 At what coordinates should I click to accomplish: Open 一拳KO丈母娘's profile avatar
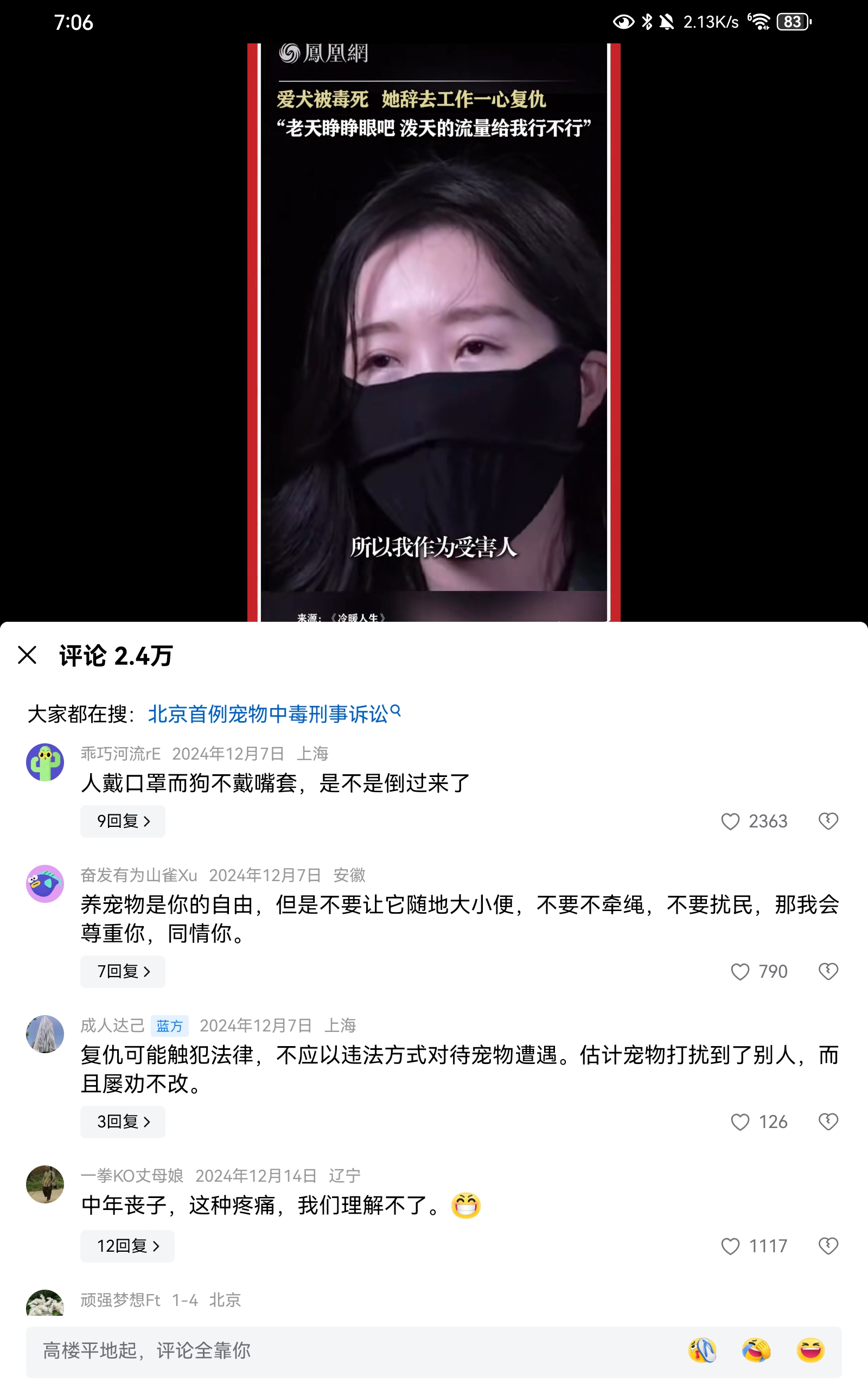click(x=45, y=1184)
